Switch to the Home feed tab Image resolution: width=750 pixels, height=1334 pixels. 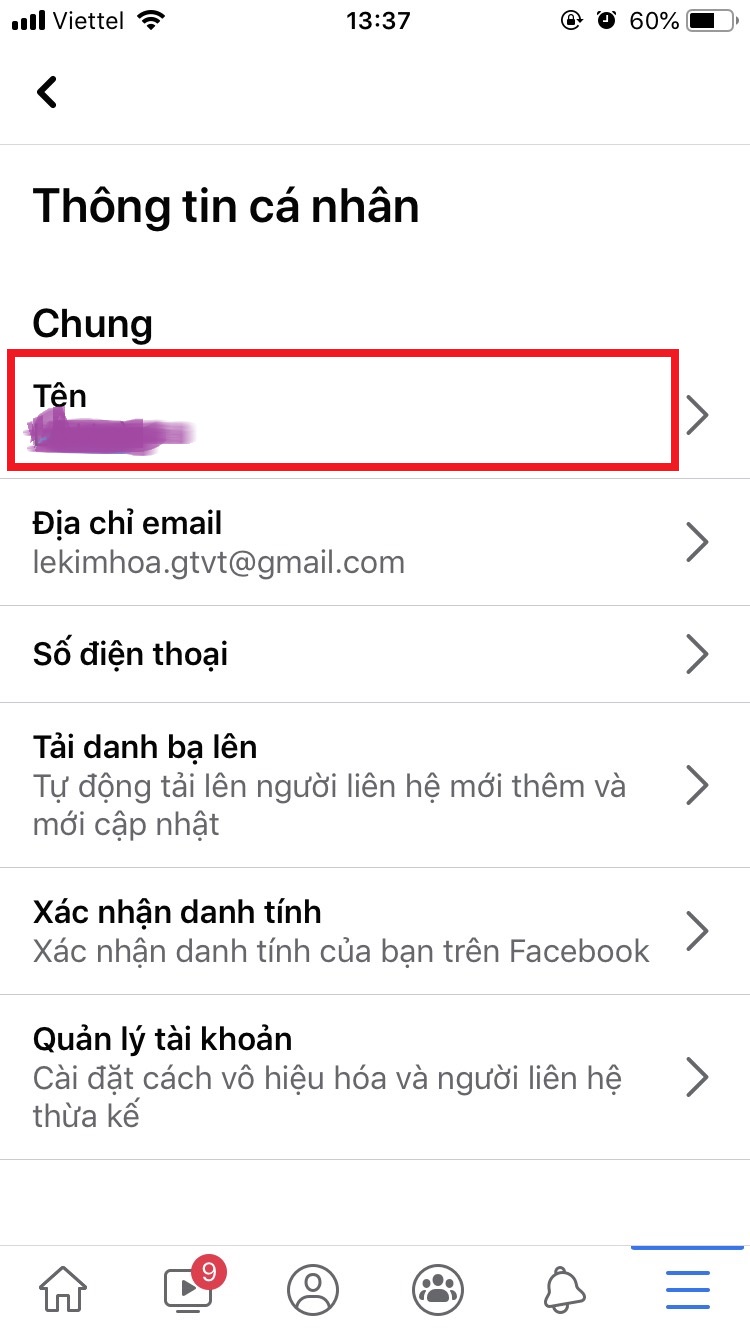(x=64, y=1290)
